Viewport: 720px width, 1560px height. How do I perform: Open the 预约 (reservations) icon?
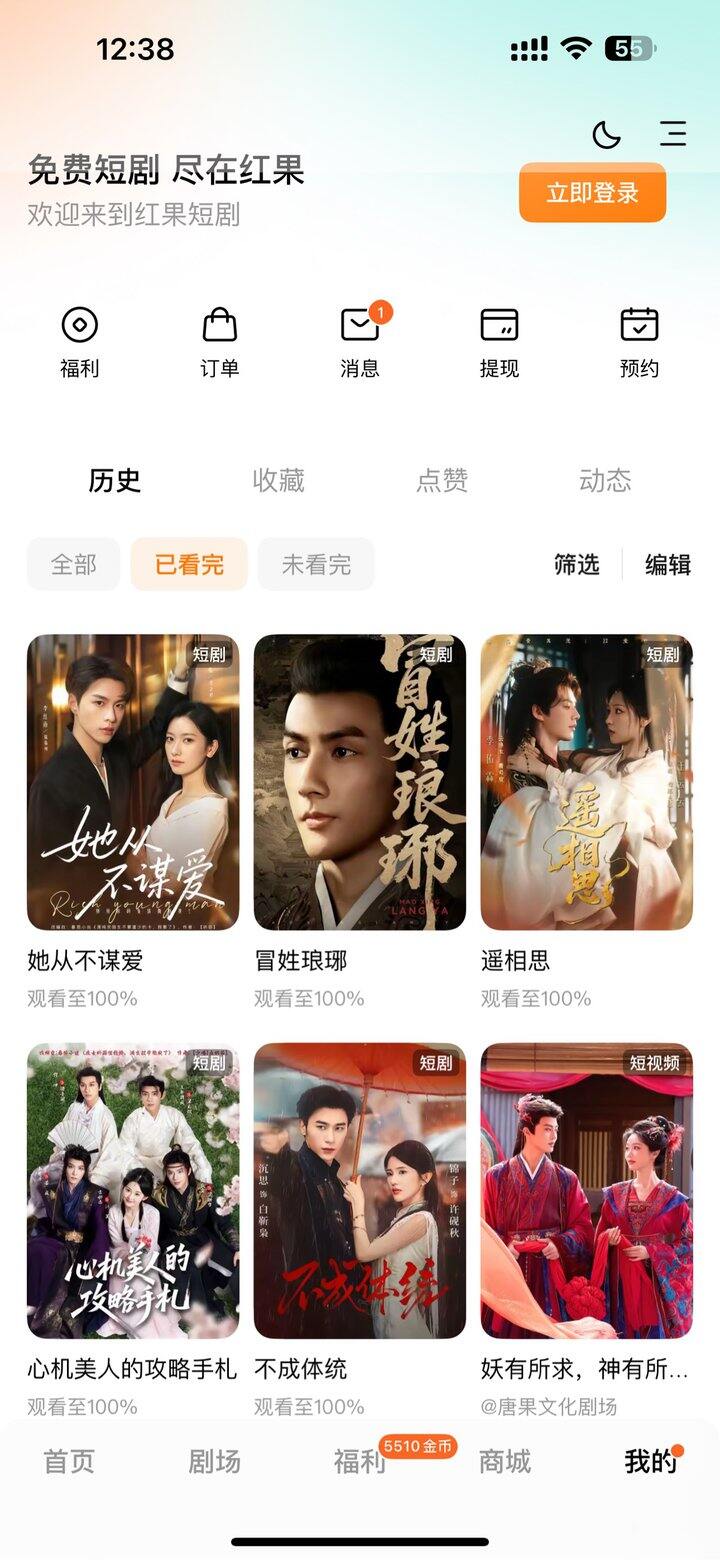coord(640,340)
